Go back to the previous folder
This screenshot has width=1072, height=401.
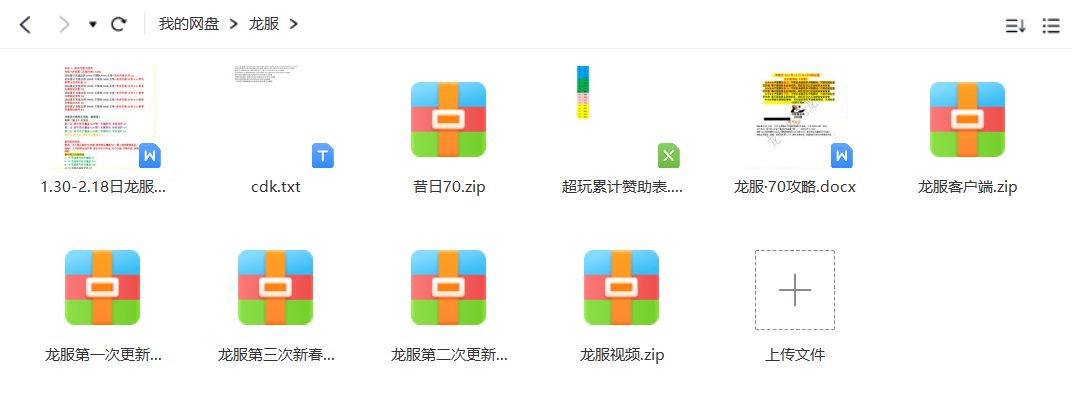pyautogui.click(x=26, y=24)
